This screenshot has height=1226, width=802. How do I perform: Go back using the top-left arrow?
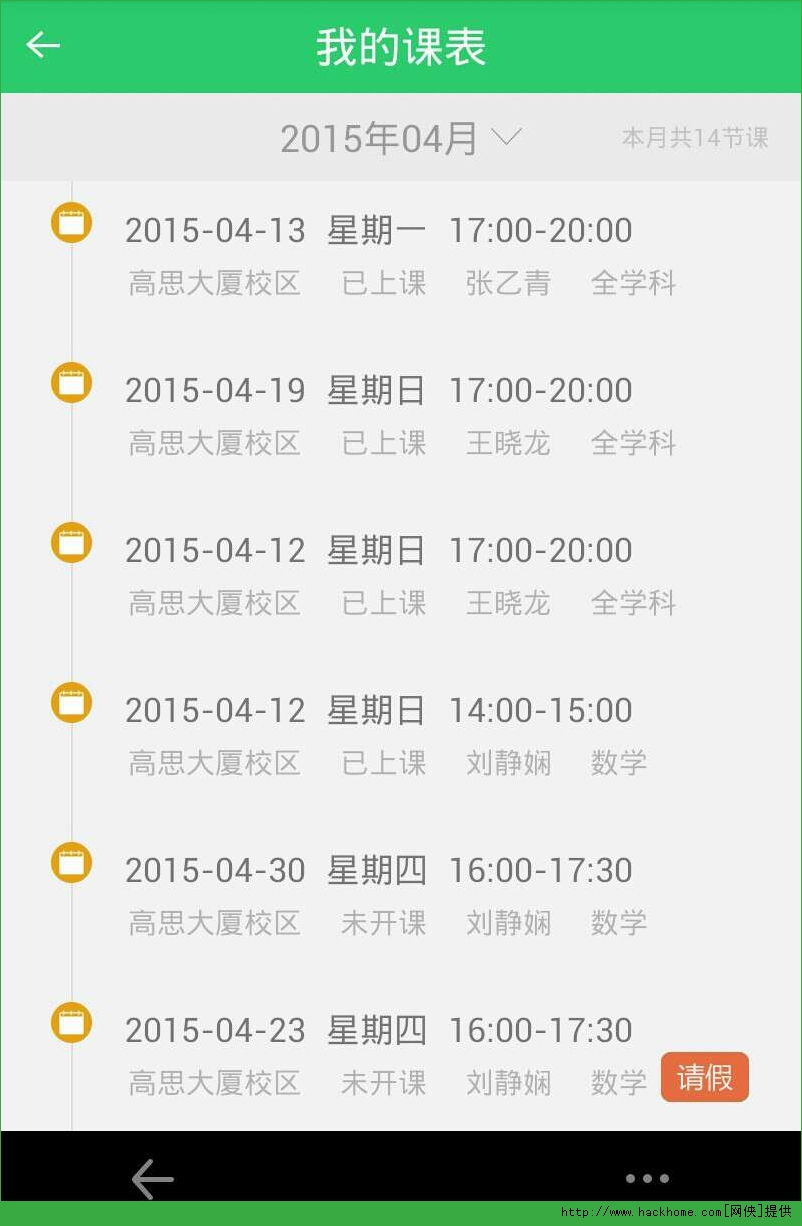tap(43, 45)
